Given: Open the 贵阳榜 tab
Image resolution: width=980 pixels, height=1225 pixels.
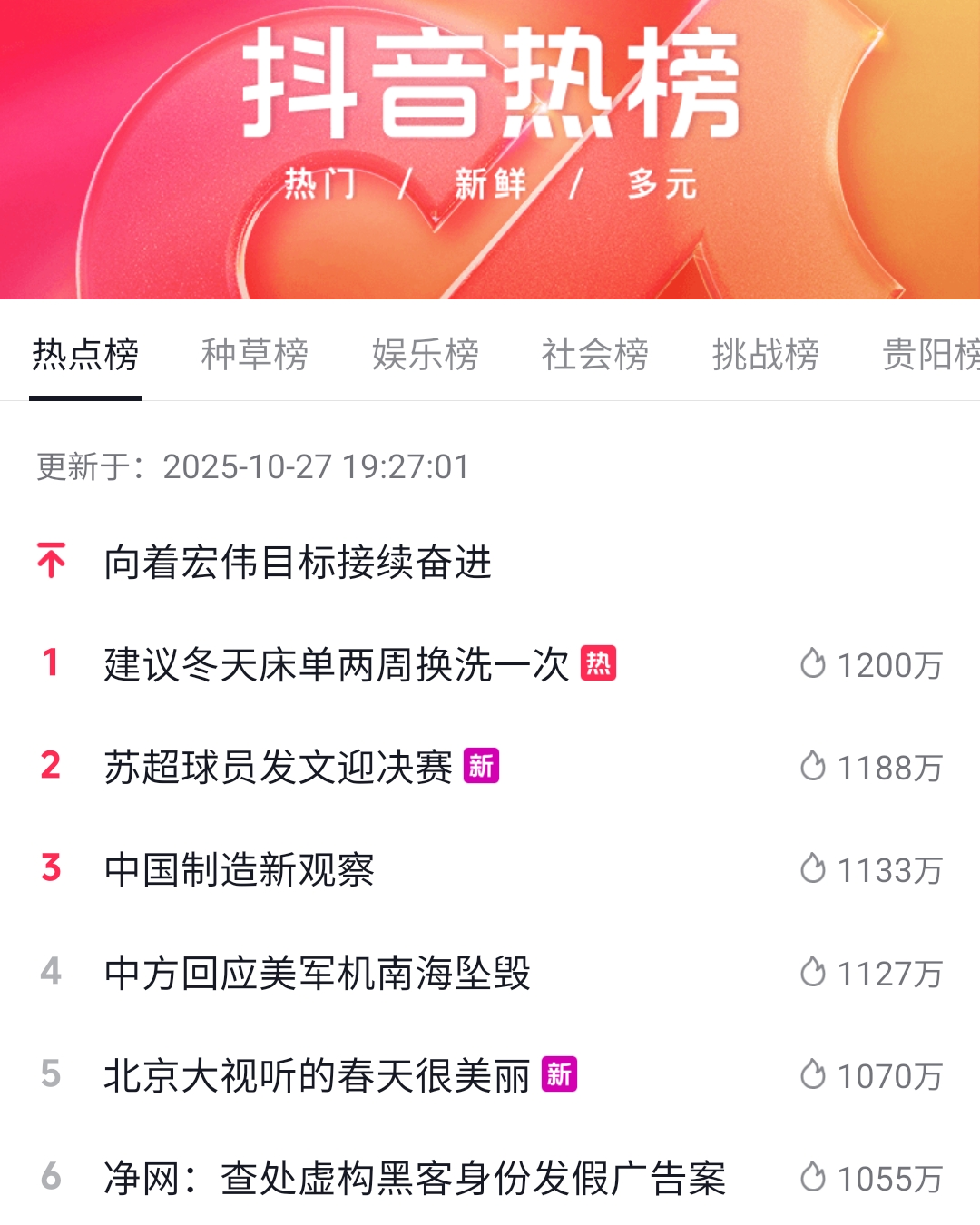Looking at the screenshot, I should 930,354.
